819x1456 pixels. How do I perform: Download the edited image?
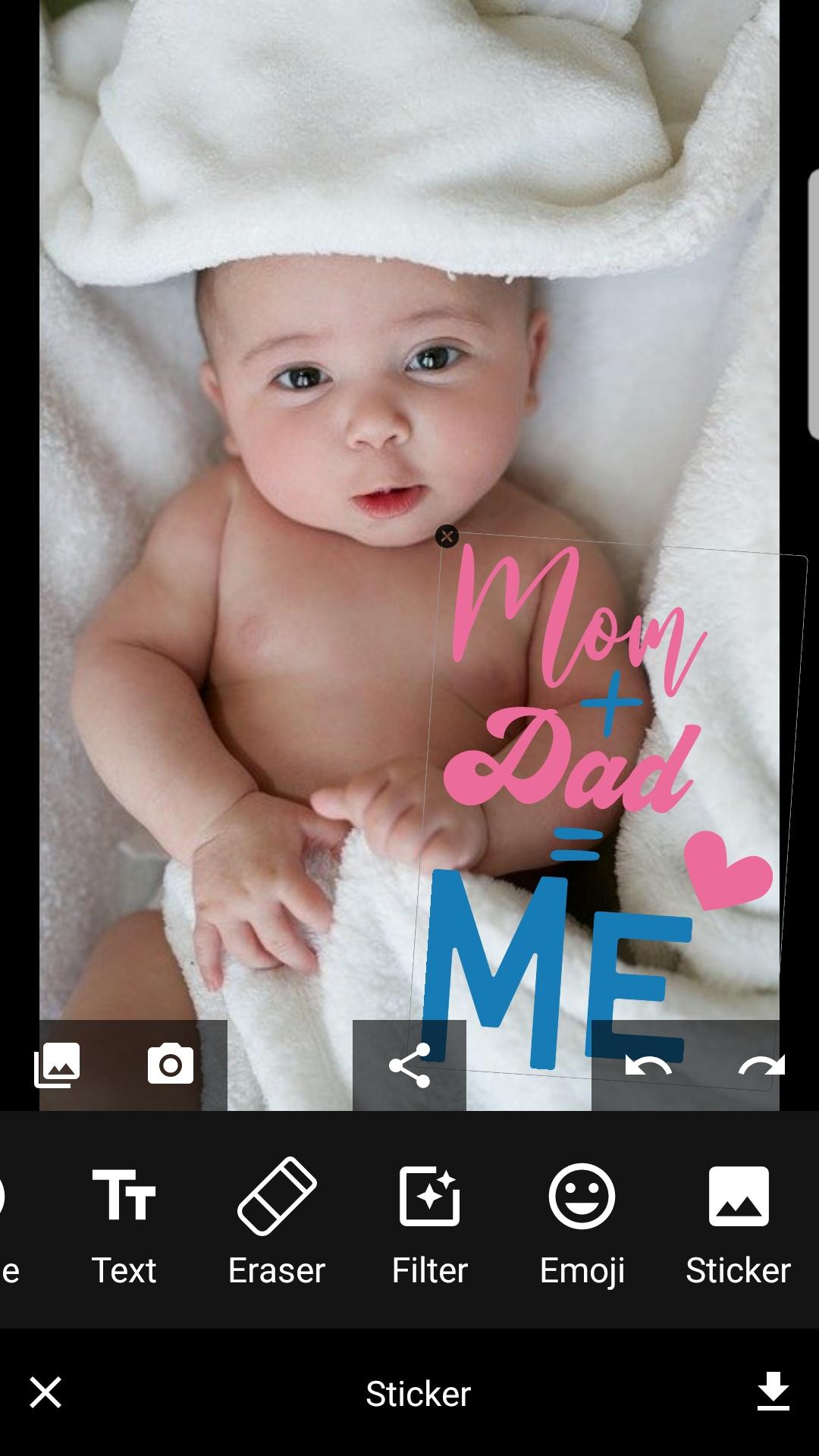coord(773,1393)
